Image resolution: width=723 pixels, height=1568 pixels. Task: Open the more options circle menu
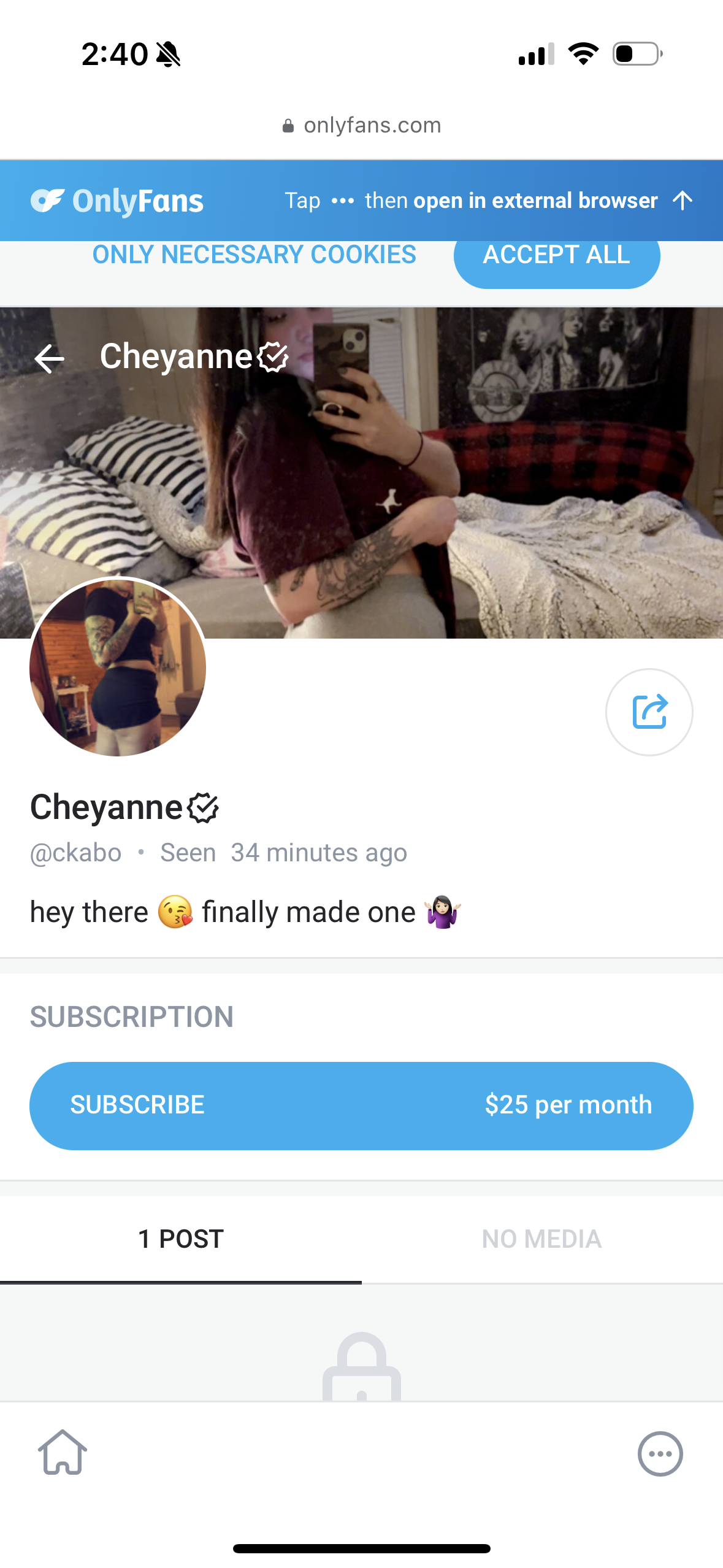pos(660,1453)
